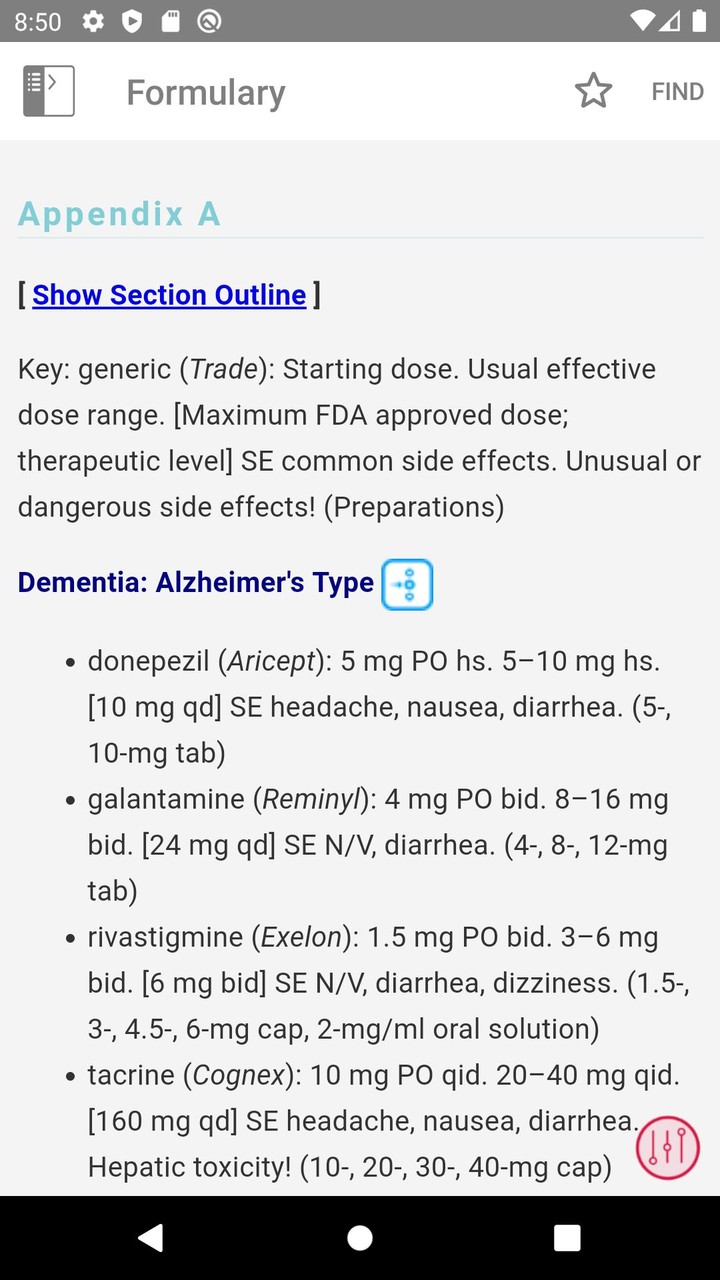
Task: Tap the Appendix A section title
Action: coord(119,213)
